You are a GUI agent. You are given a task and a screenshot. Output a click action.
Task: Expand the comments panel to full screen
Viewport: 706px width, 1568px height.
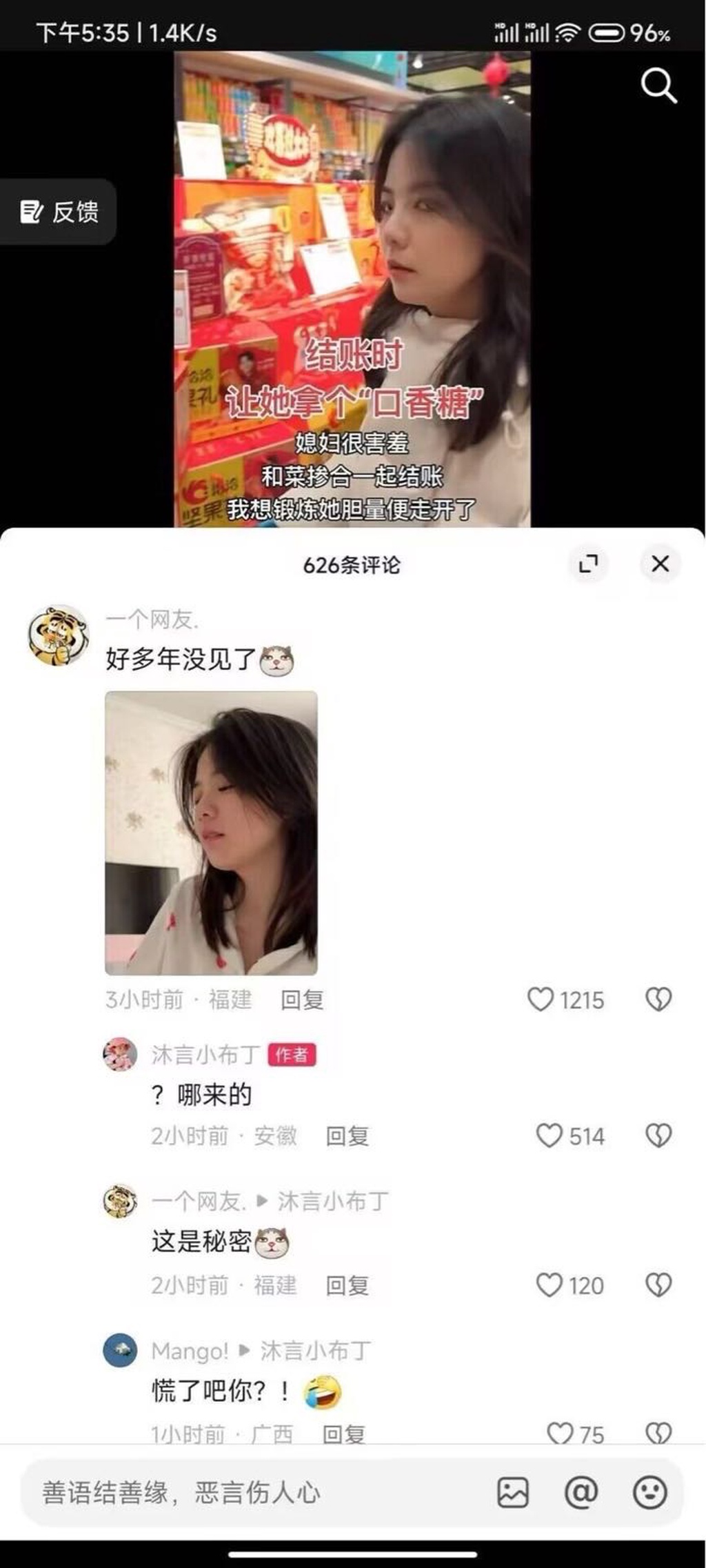[588, 564]
